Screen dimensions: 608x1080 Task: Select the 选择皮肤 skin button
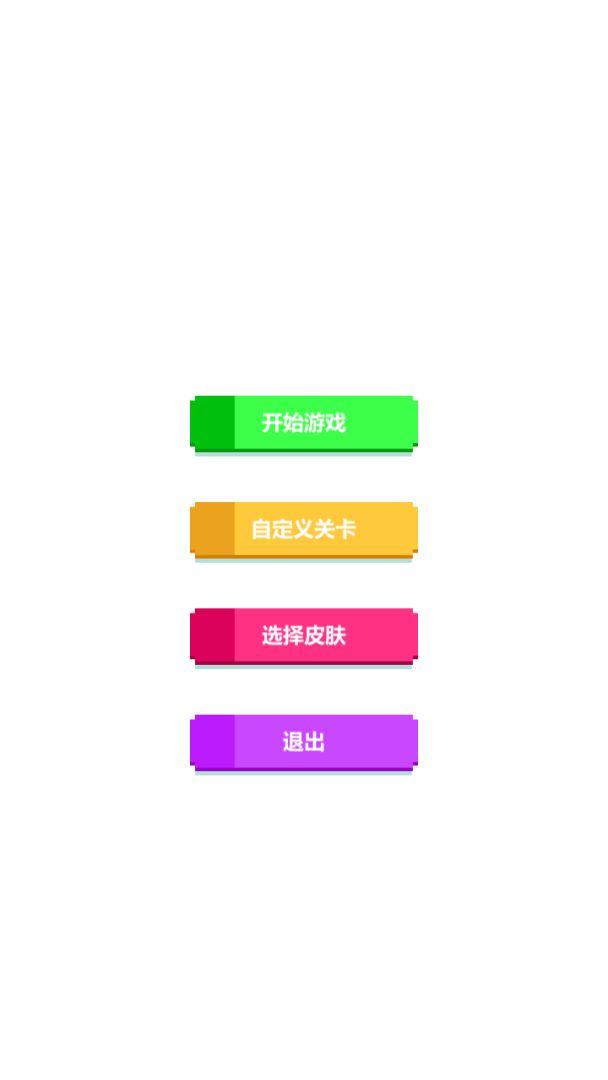[x=303, y=635]
